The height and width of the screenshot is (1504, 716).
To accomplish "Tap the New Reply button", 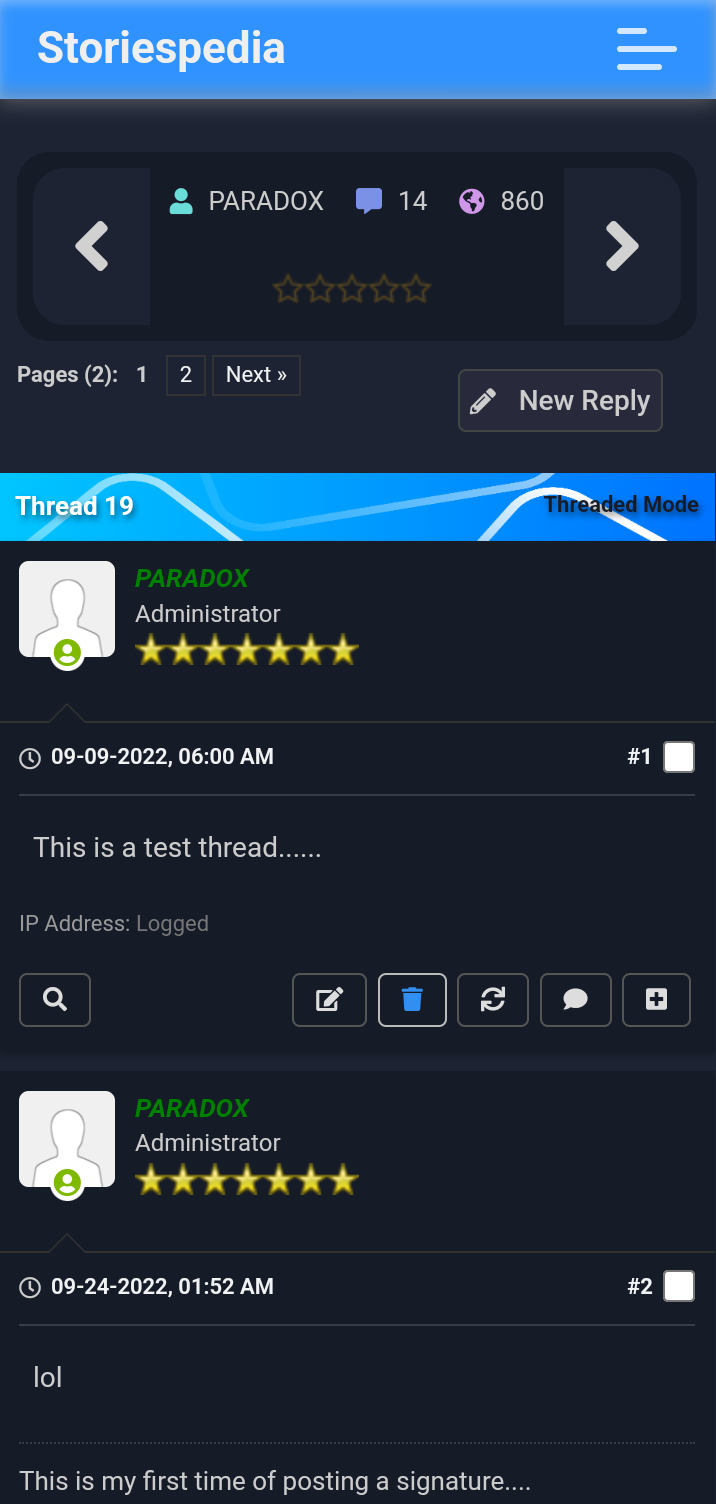I will click(560, 401).
